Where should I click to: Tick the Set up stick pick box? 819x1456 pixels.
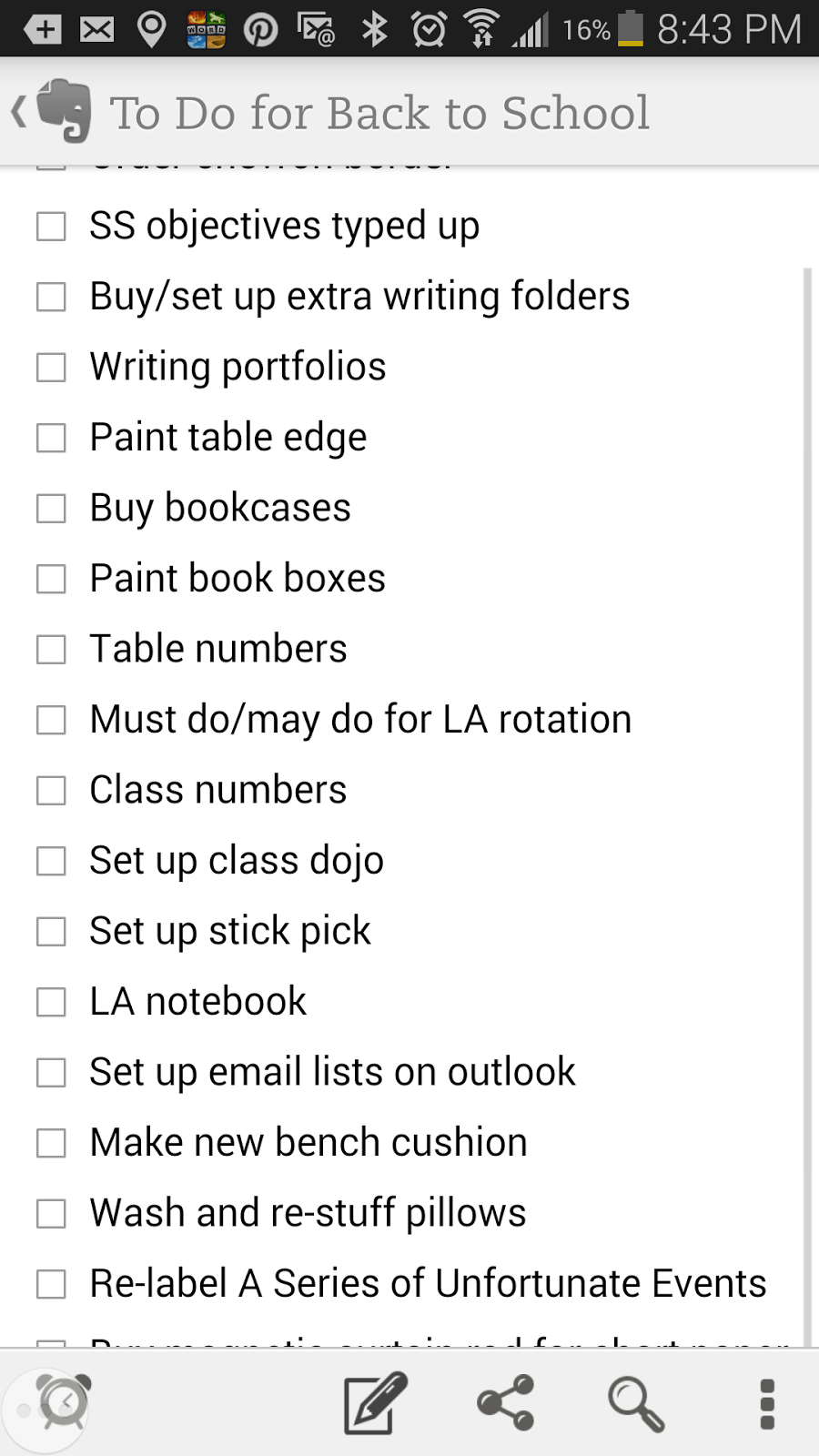click(51, 932)
